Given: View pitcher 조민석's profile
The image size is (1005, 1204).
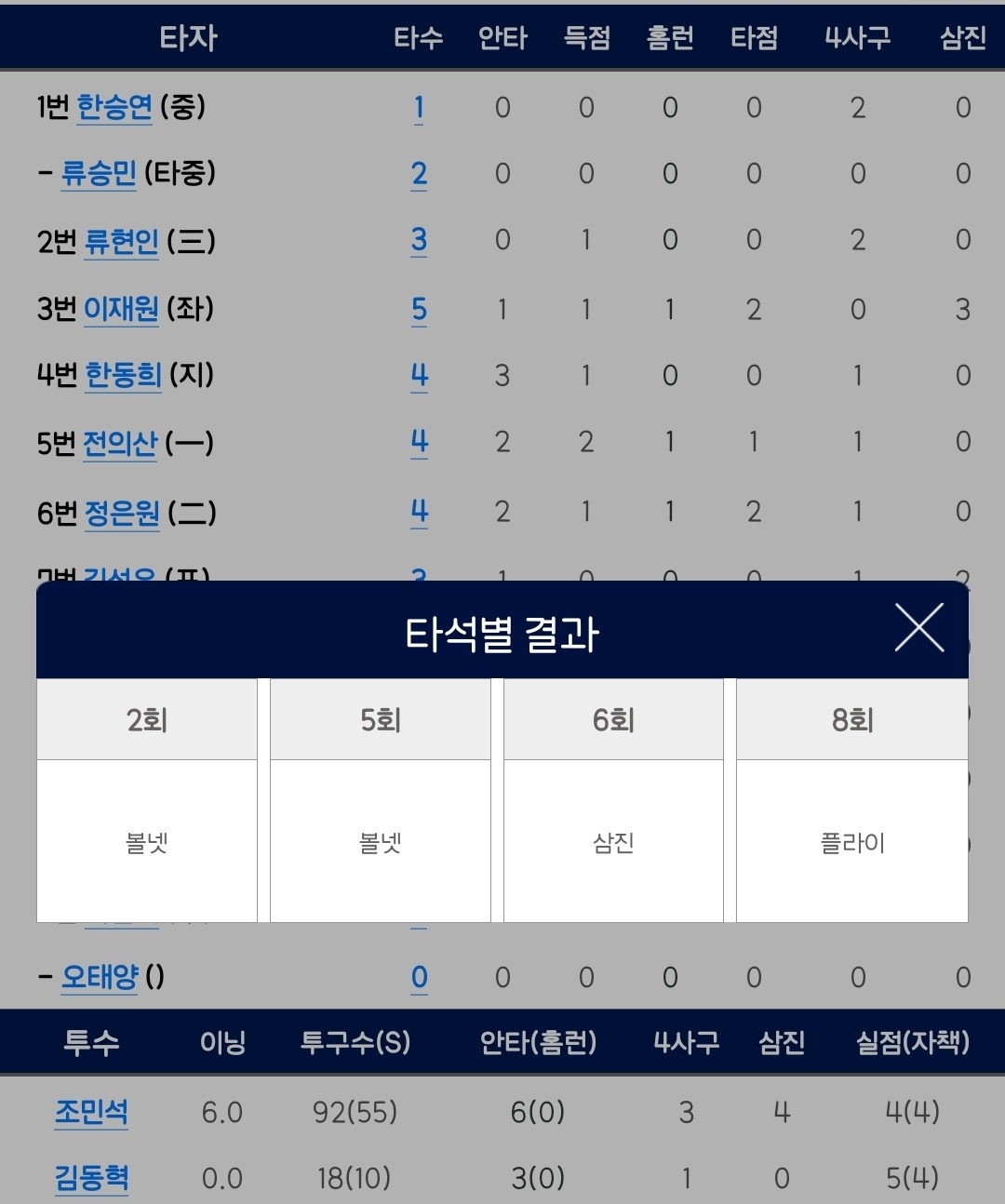Looking at the screenshot, I should click(91, 1112).
